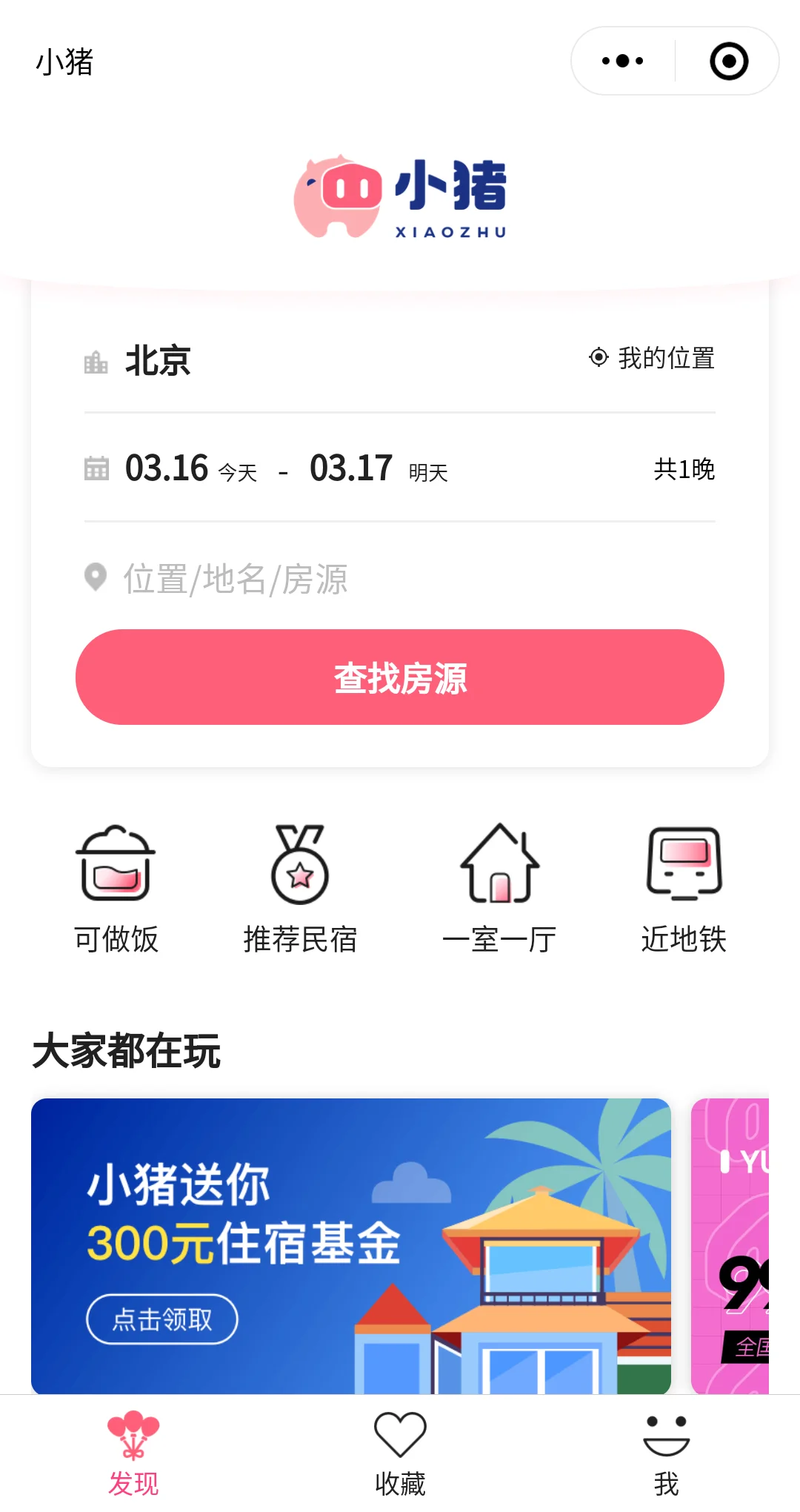Open the pink promo card
Screen dimensions: 800x1512
click(x=730, y=1245)
